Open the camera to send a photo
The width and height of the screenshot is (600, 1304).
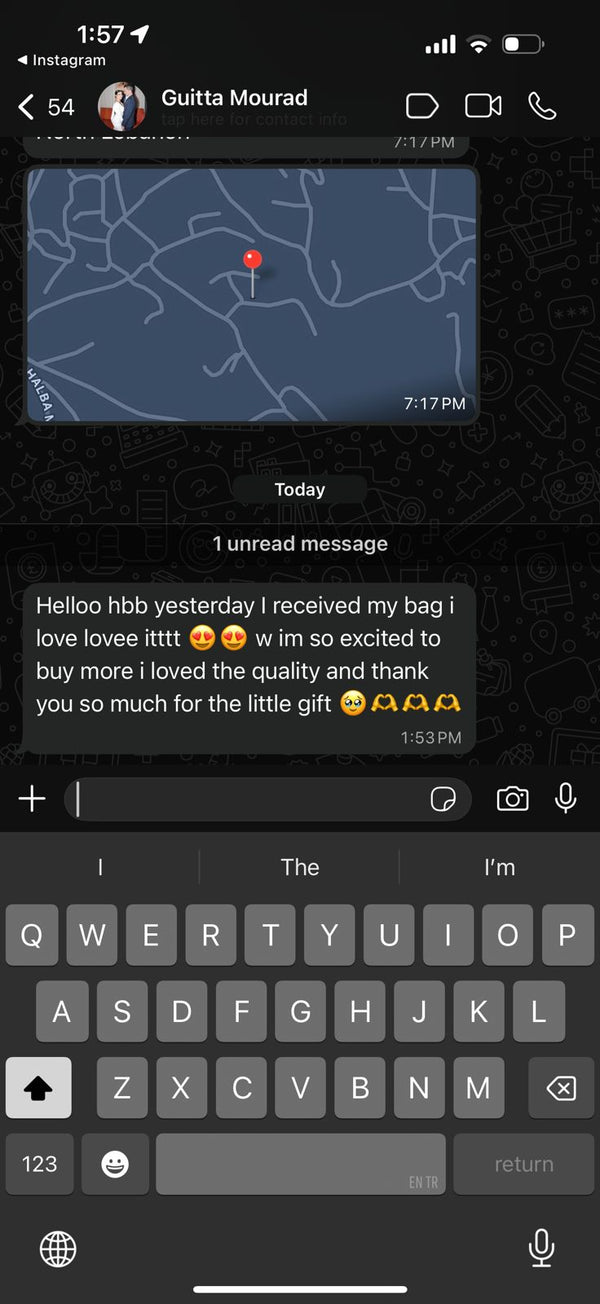(x=512, y=798)
